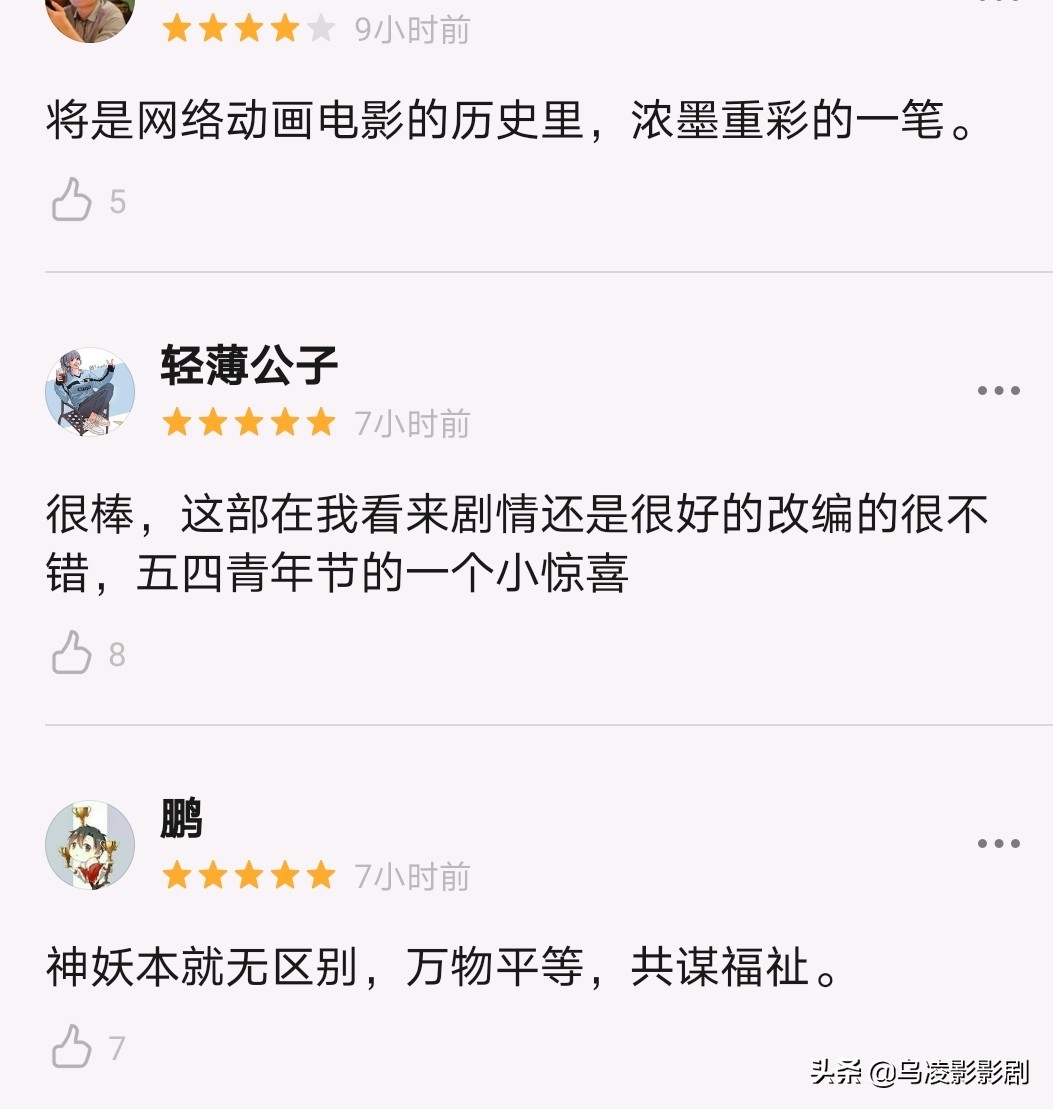
Task: Like 轻薄公子's review
Action: (x=72, y=653)
